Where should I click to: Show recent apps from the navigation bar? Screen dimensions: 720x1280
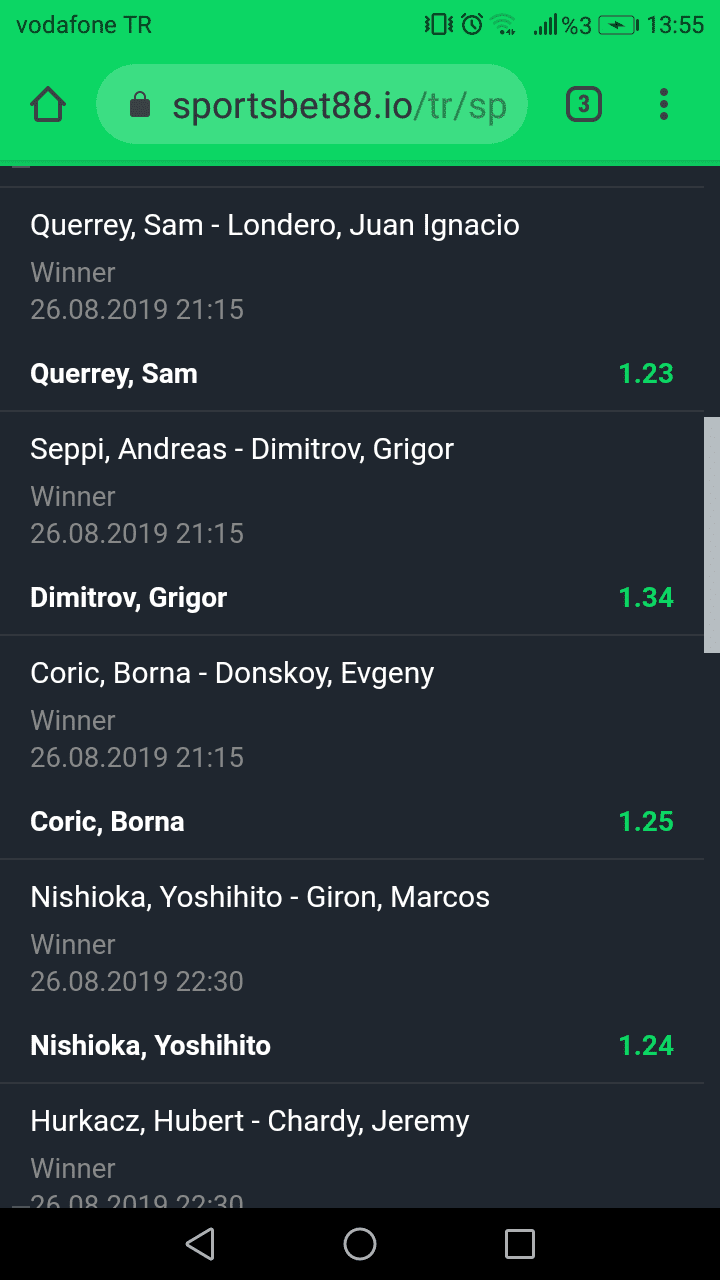point(520,1244)
